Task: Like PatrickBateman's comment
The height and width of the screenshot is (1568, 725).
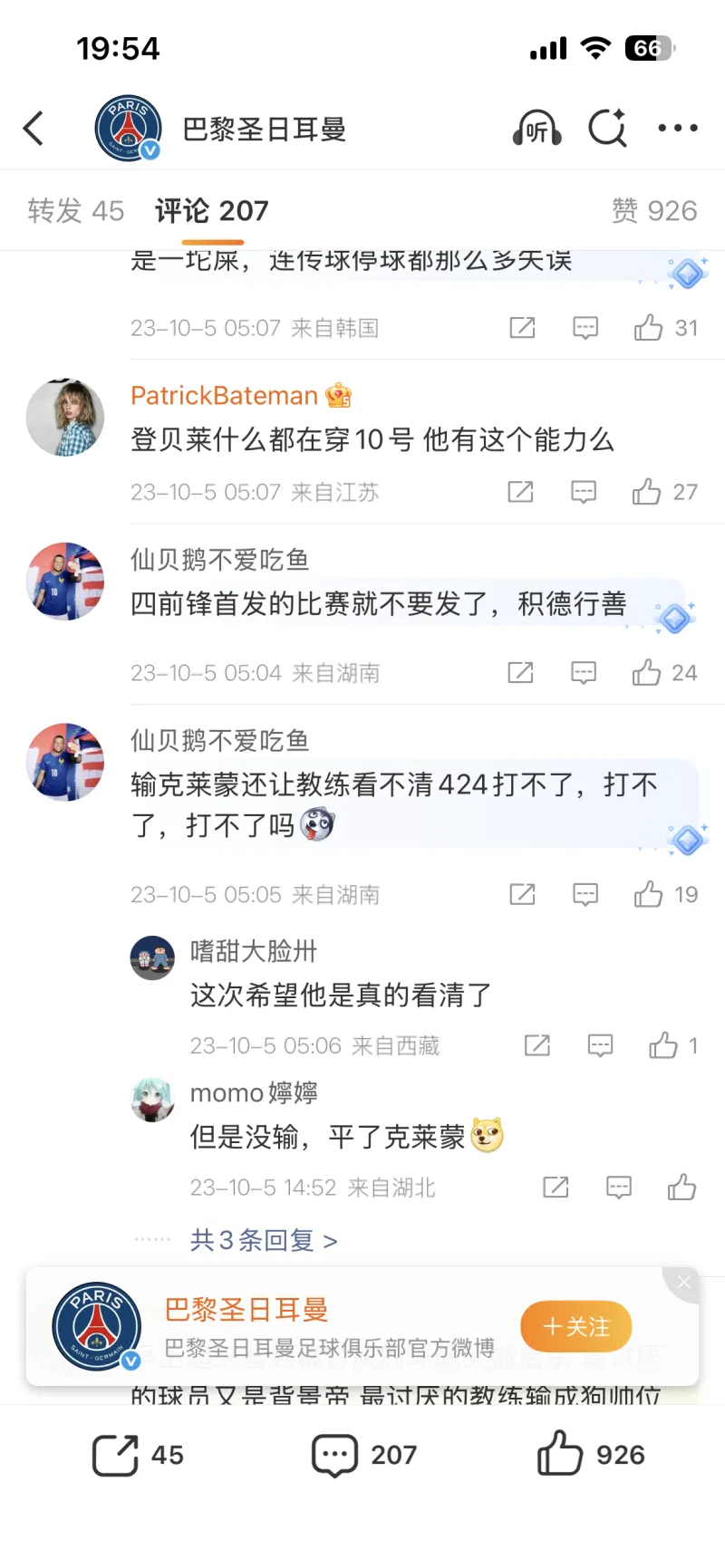Action: point(647,492)
